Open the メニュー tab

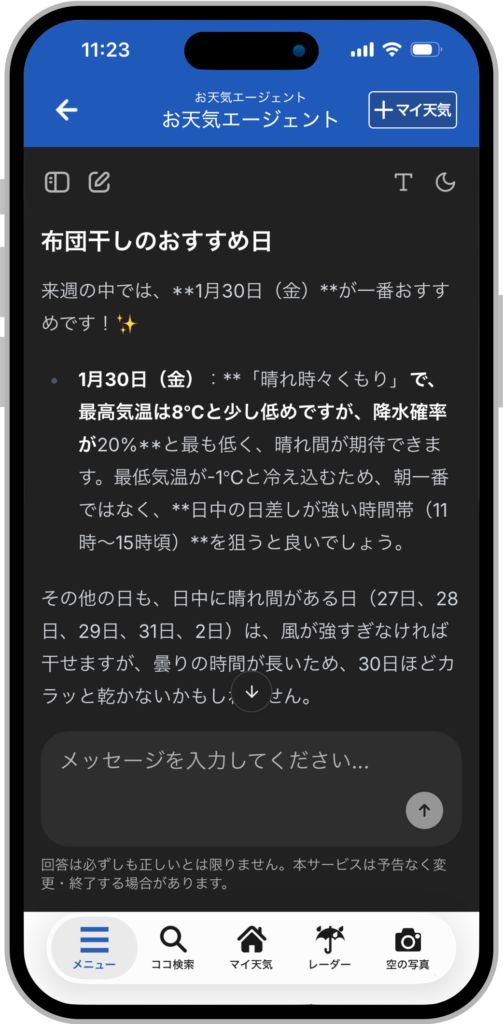tap(94, 948)
